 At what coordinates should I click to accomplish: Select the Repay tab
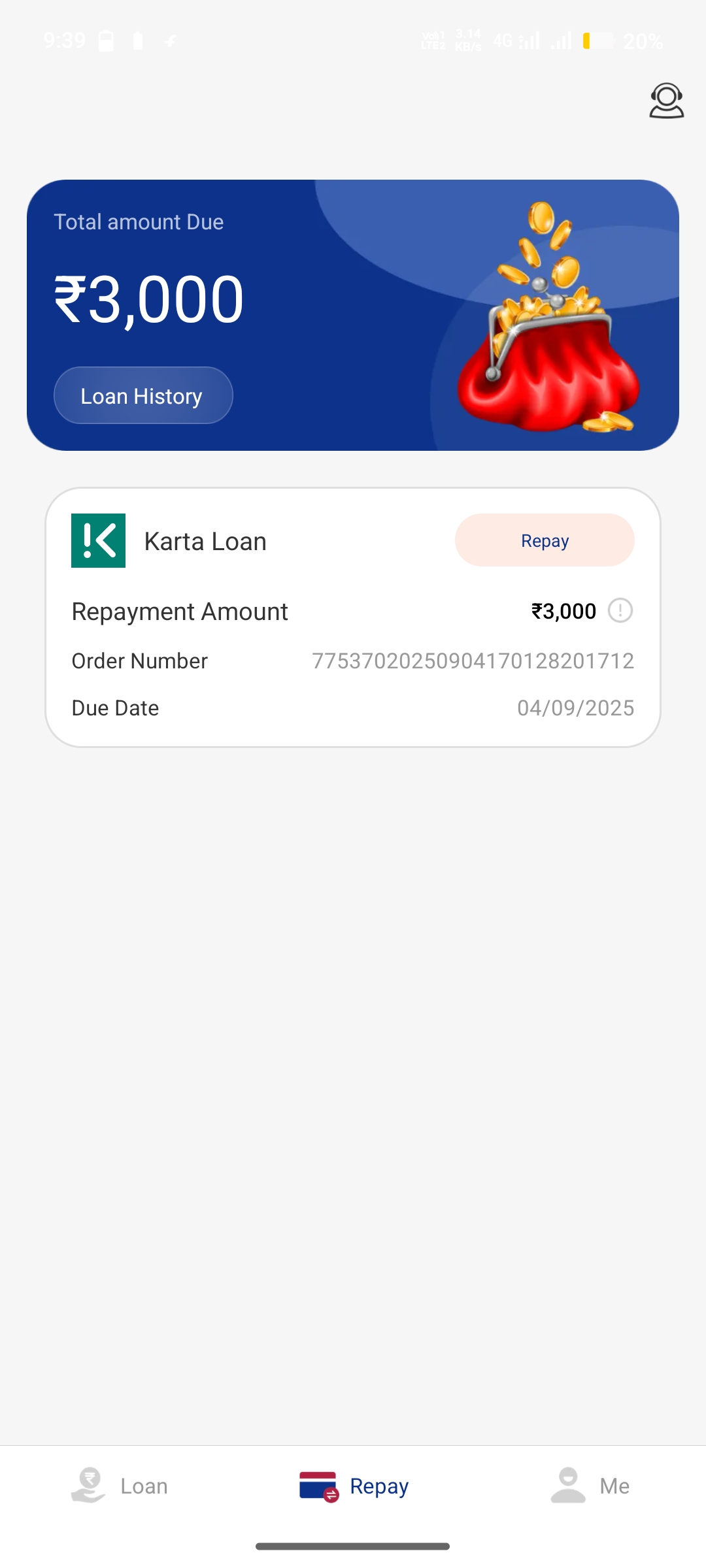click(x=354, y=1486)
